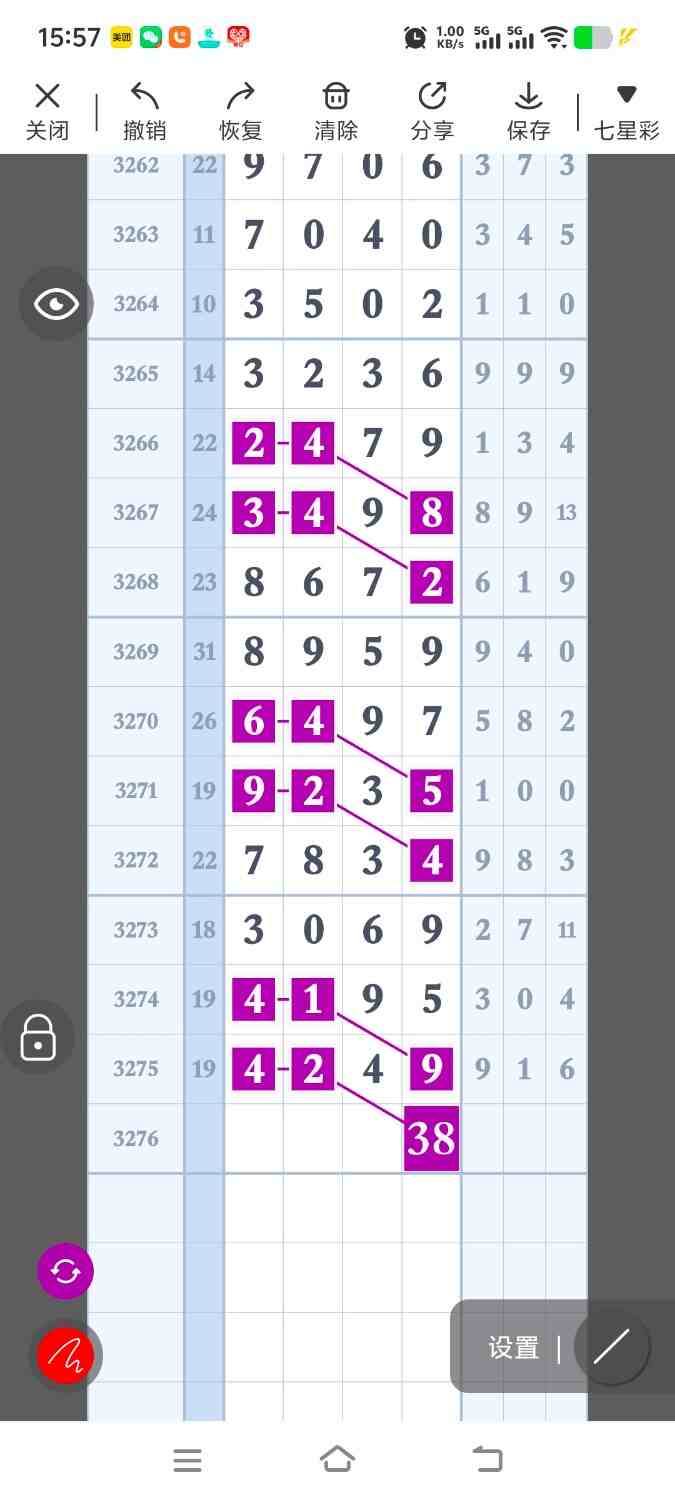
Task: Share the chart via 分享
Action: pyautogui.click(x=432, y=110)
